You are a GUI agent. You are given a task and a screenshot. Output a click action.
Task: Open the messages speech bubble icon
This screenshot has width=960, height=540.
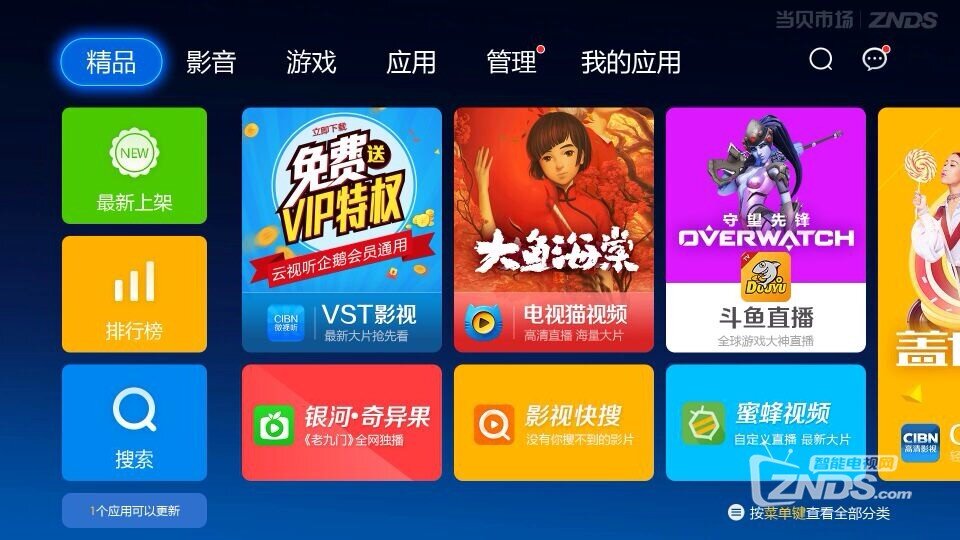(874, 60)
